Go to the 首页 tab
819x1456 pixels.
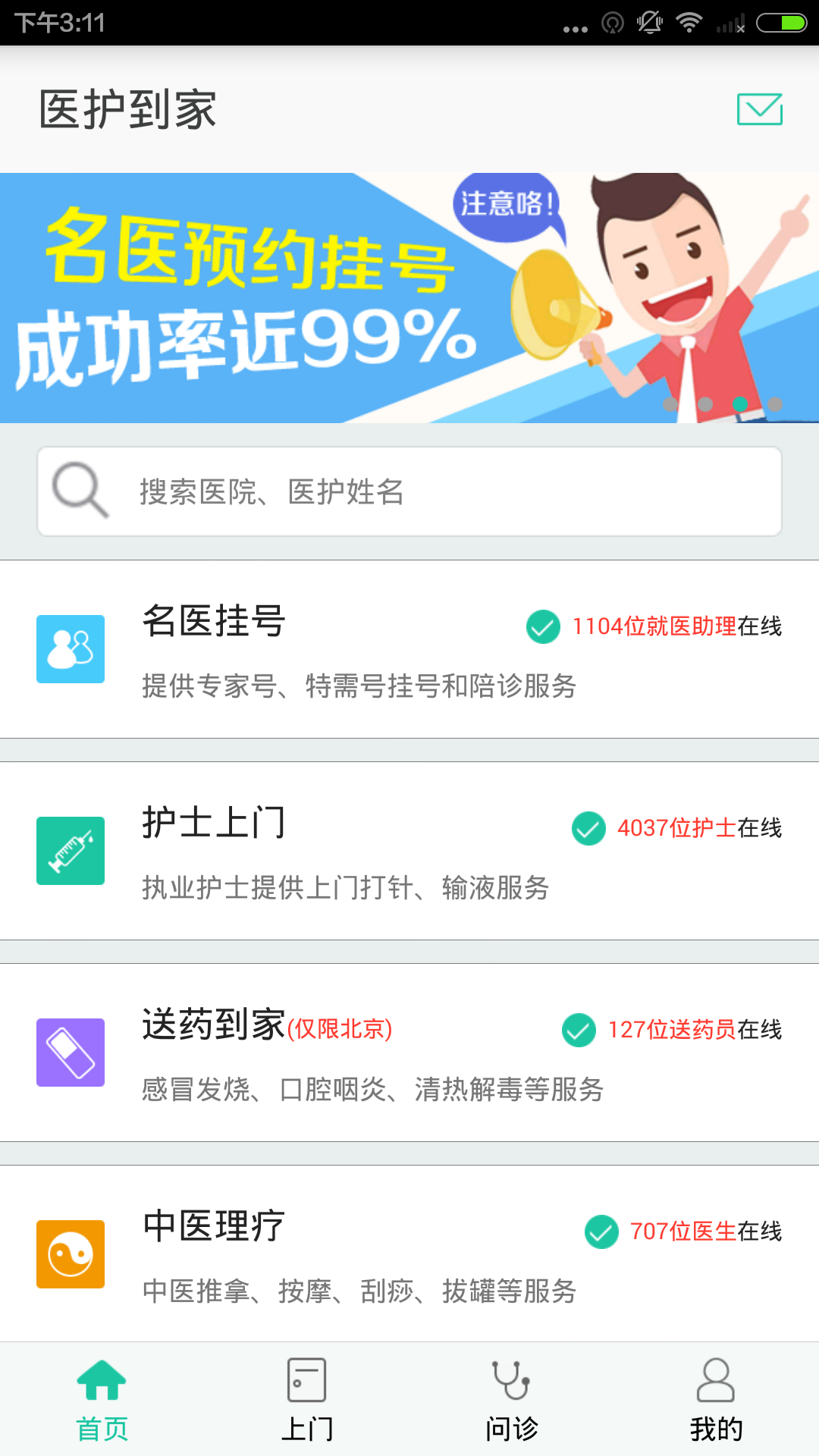(102, 1400)
